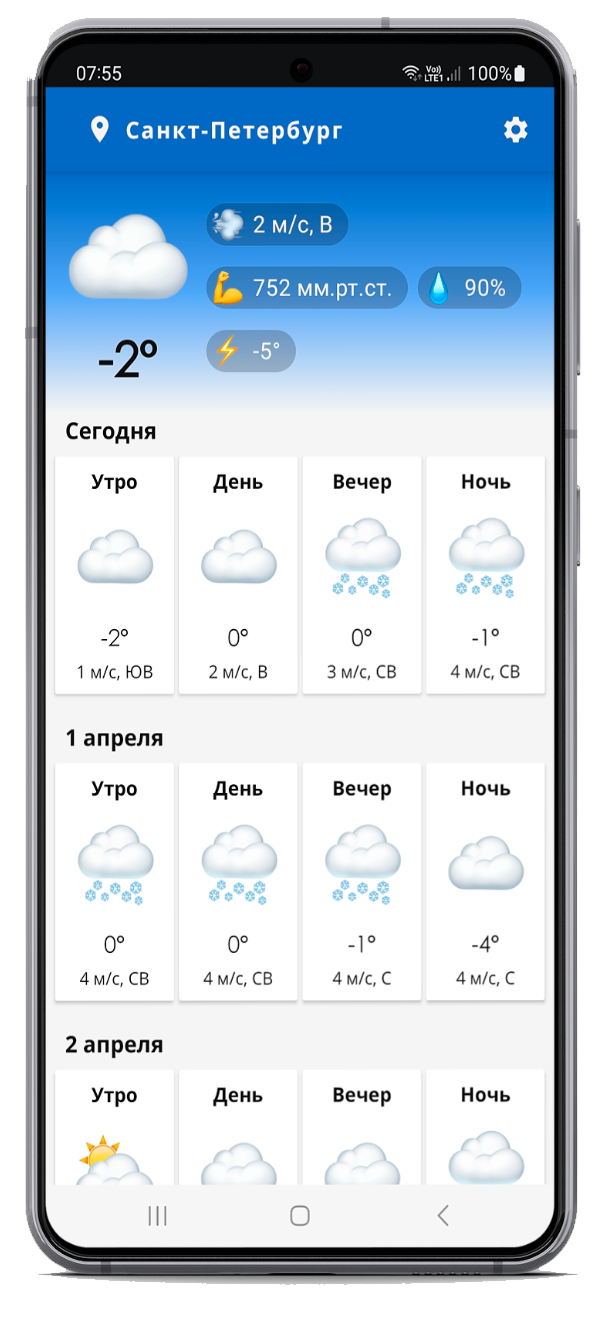Open the recent apps view
This screenshot has width=604, height=1329.
click(x=157, y=1215)
